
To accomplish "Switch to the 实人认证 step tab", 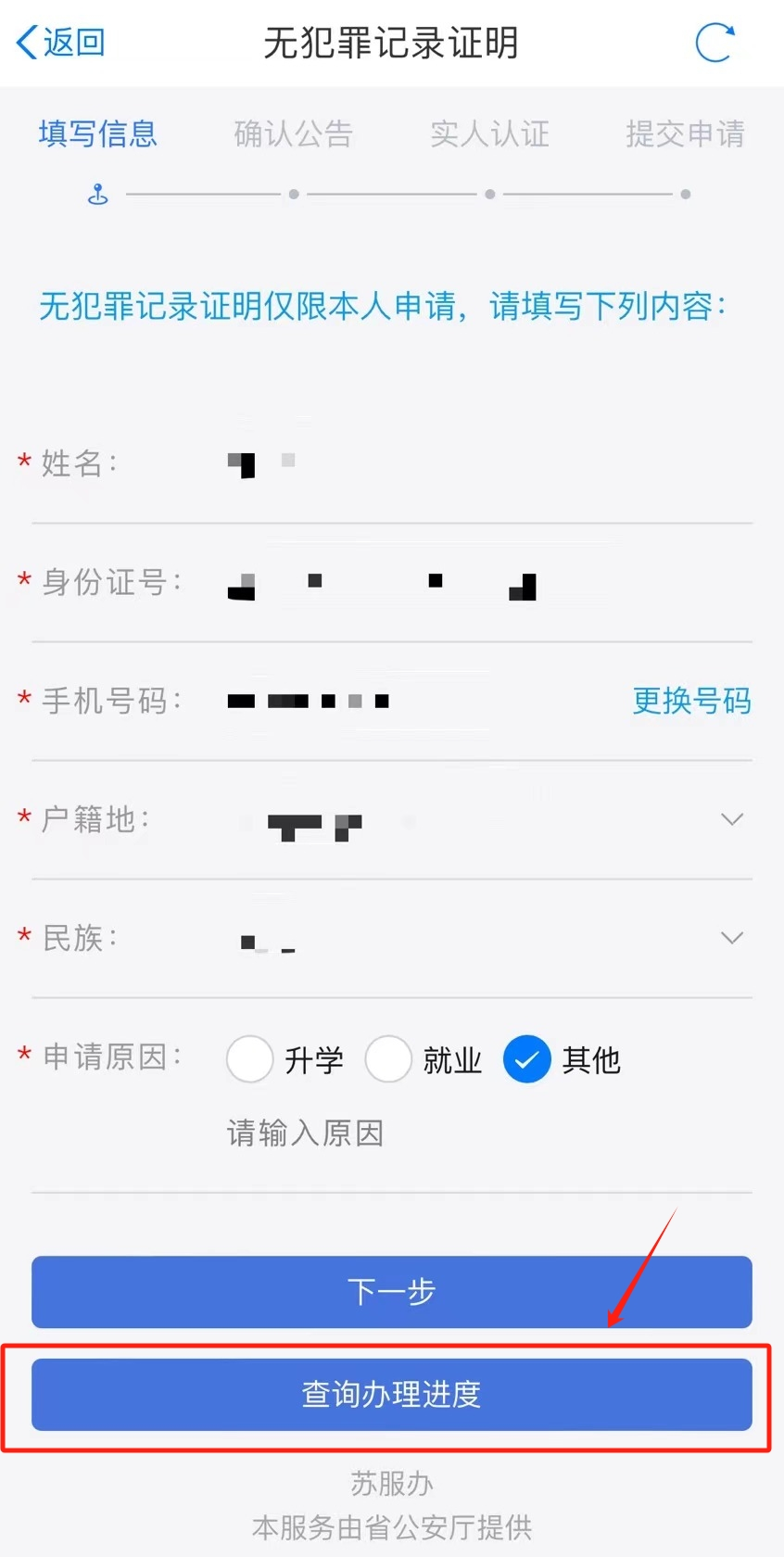I will coord(489,134).
